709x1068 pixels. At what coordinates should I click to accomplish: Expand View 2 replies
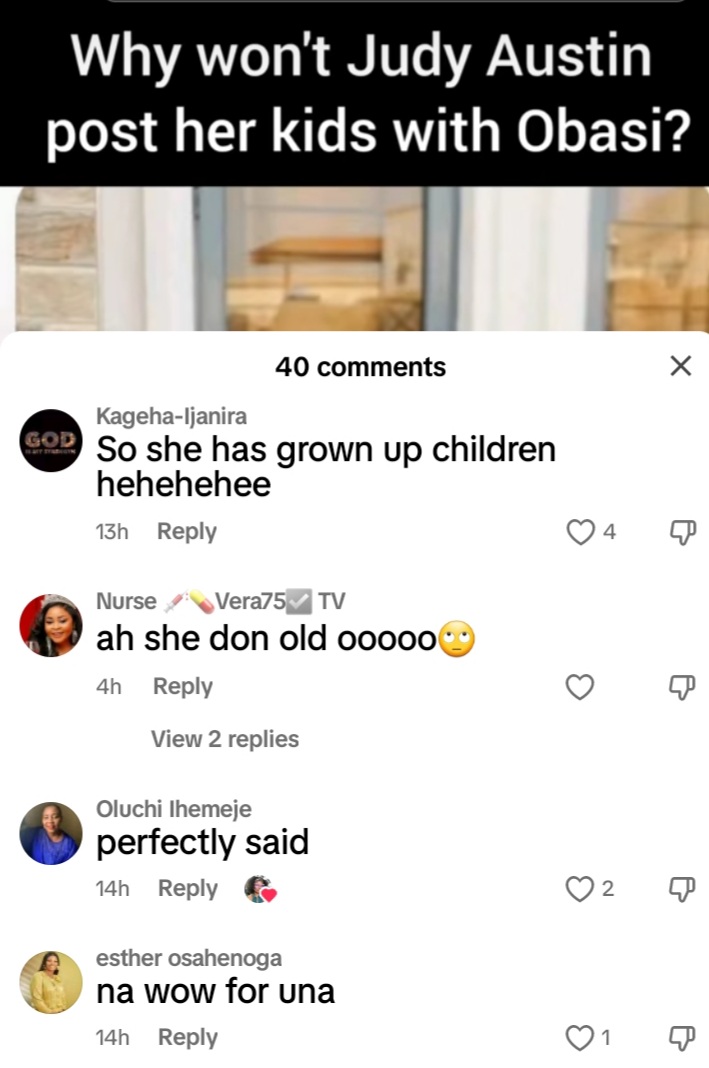[x=225, y=740]
